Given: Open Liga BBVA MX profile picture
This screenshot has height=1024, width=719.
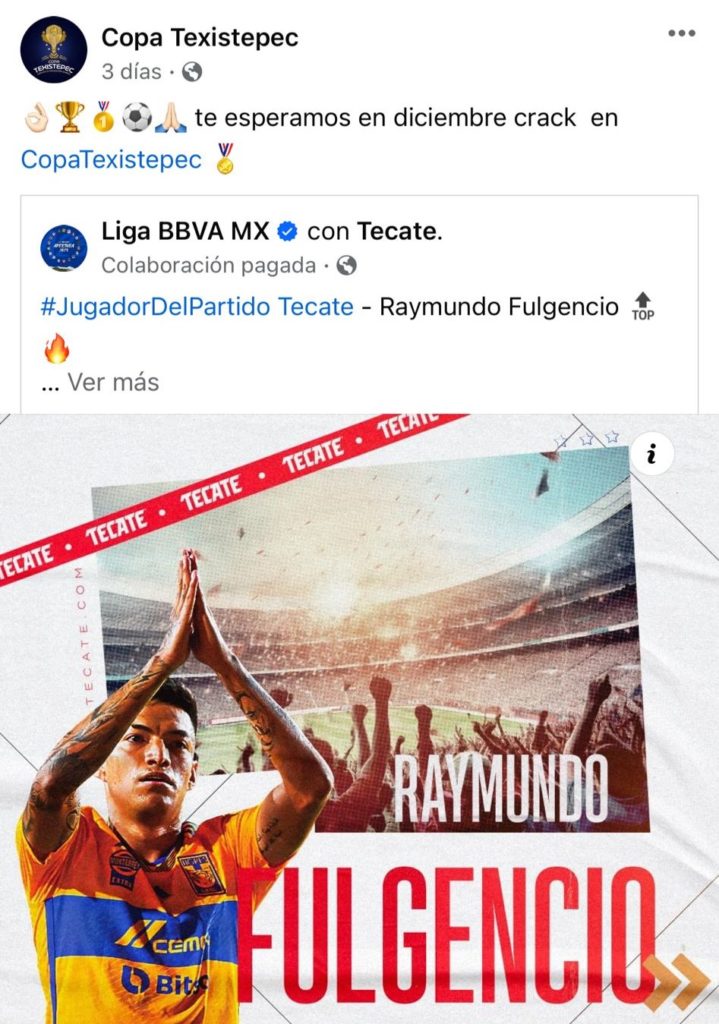Looking at the screenshot, I should click(x=64, y=247).
